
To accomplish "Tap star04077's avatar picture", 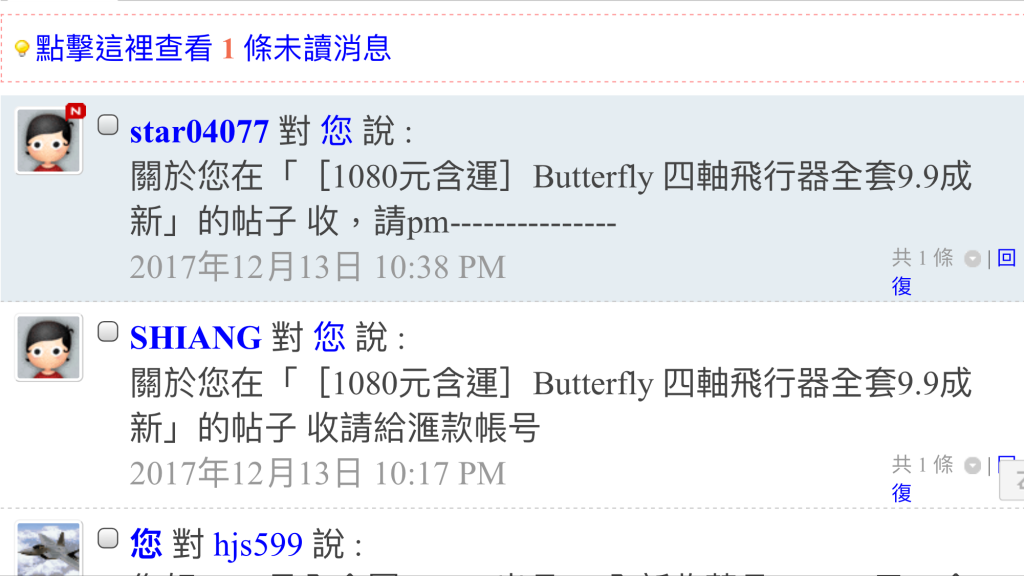I will click(x=47, y=141).
